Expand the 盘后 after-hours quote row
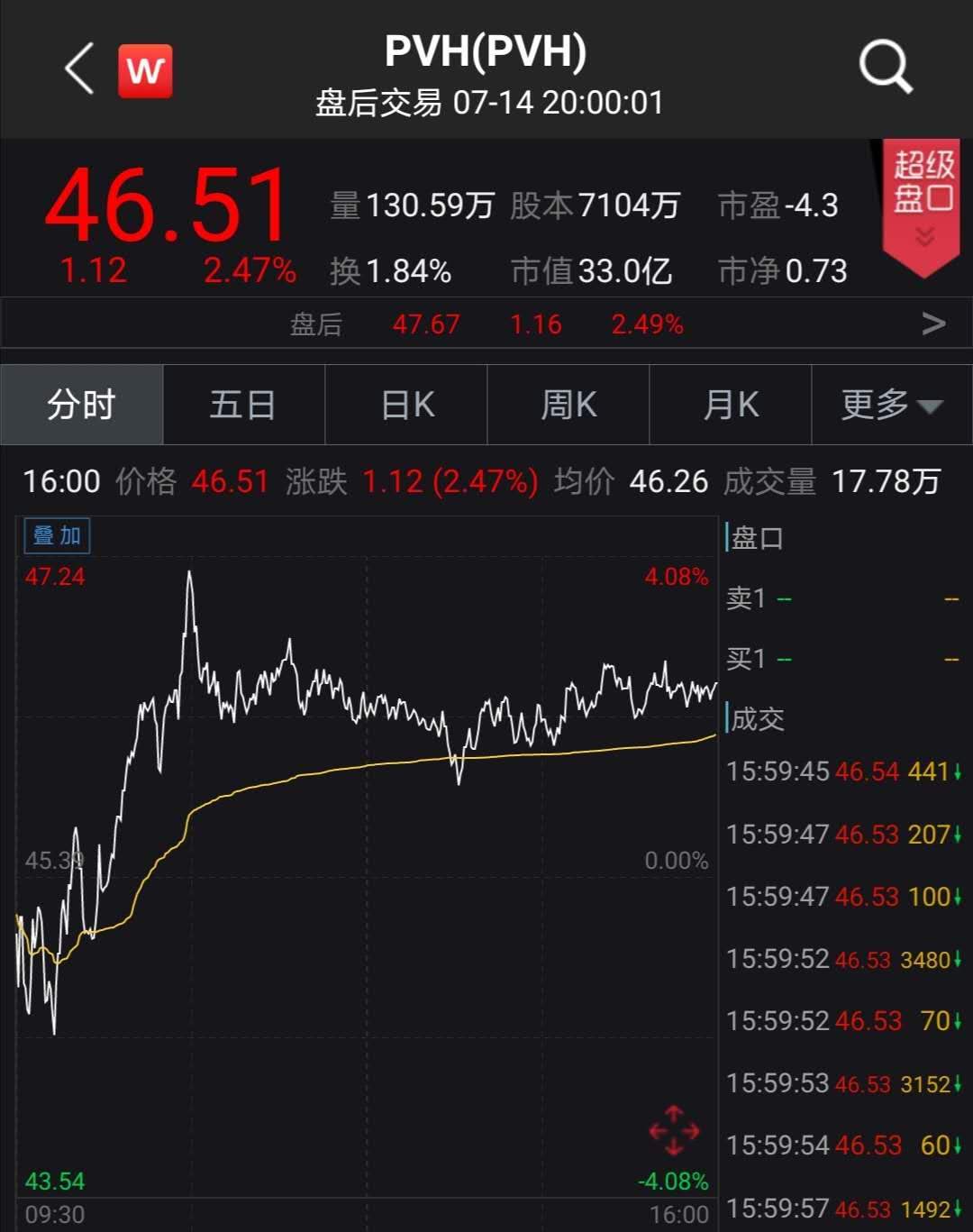 [x=933, y=324]
